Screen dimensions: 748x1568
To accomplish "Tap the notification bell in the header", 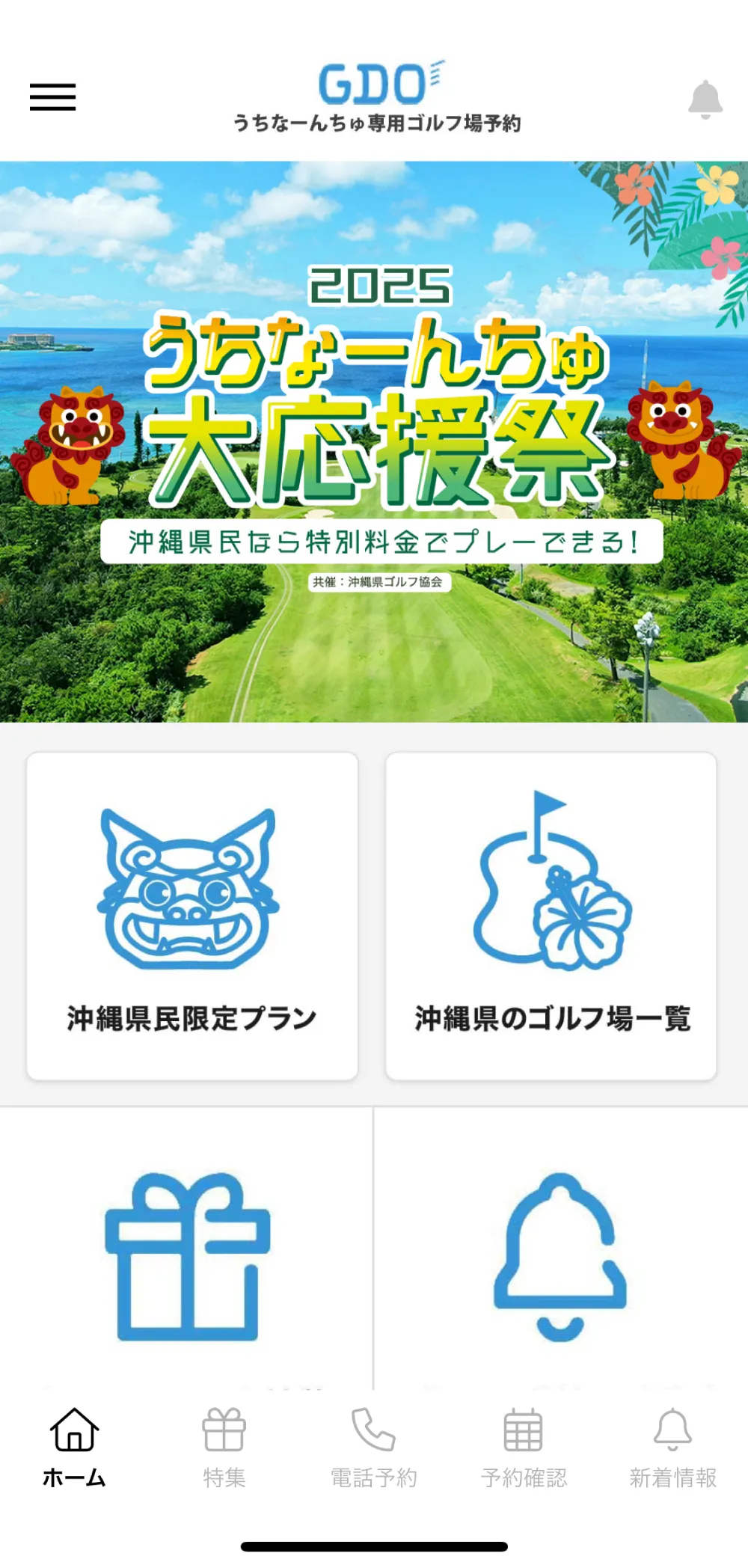I will coord(704,98).
